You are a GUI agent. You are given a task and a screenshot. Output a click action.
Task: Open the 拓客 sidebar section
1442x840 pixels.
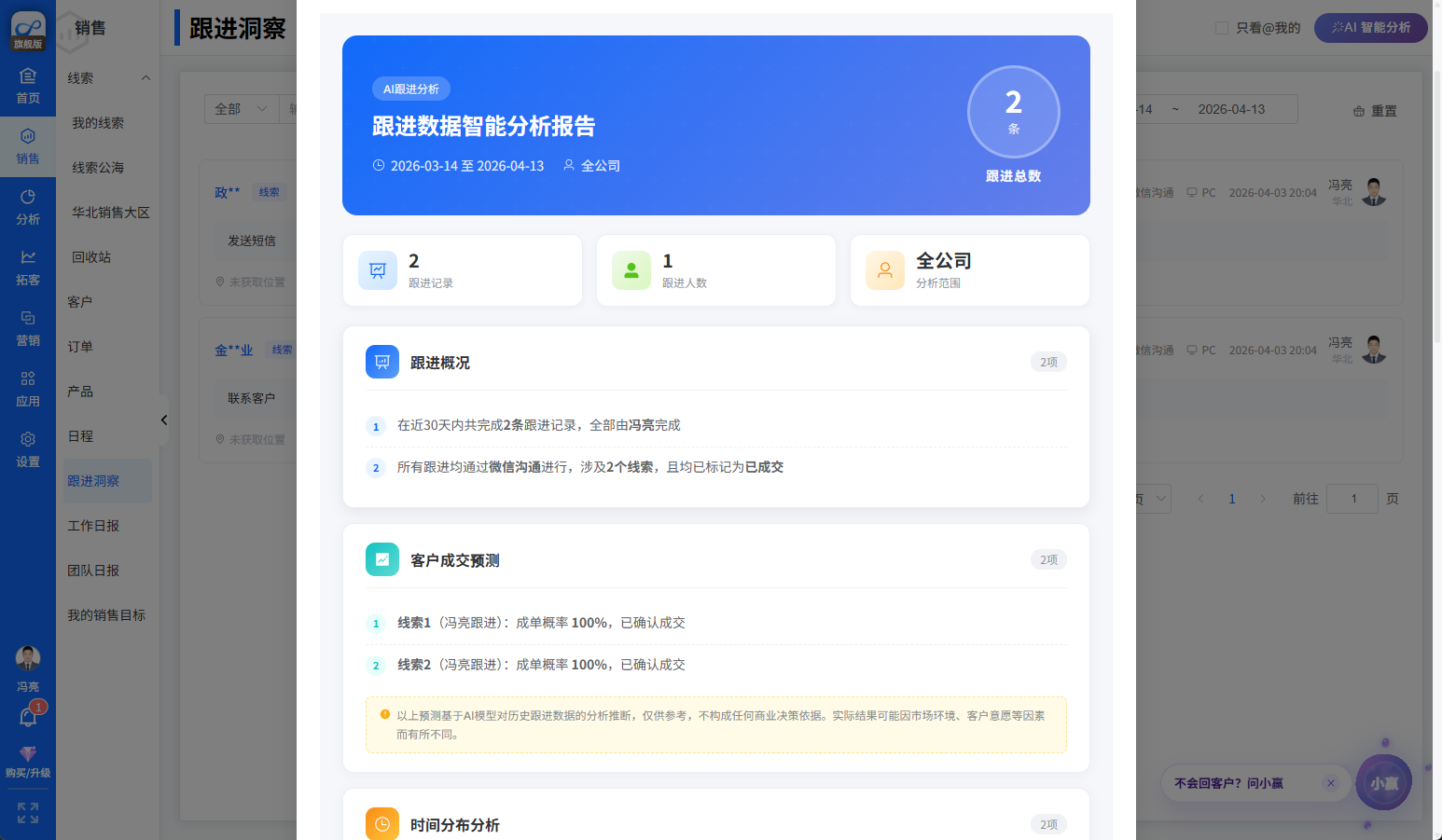[28, 268]
